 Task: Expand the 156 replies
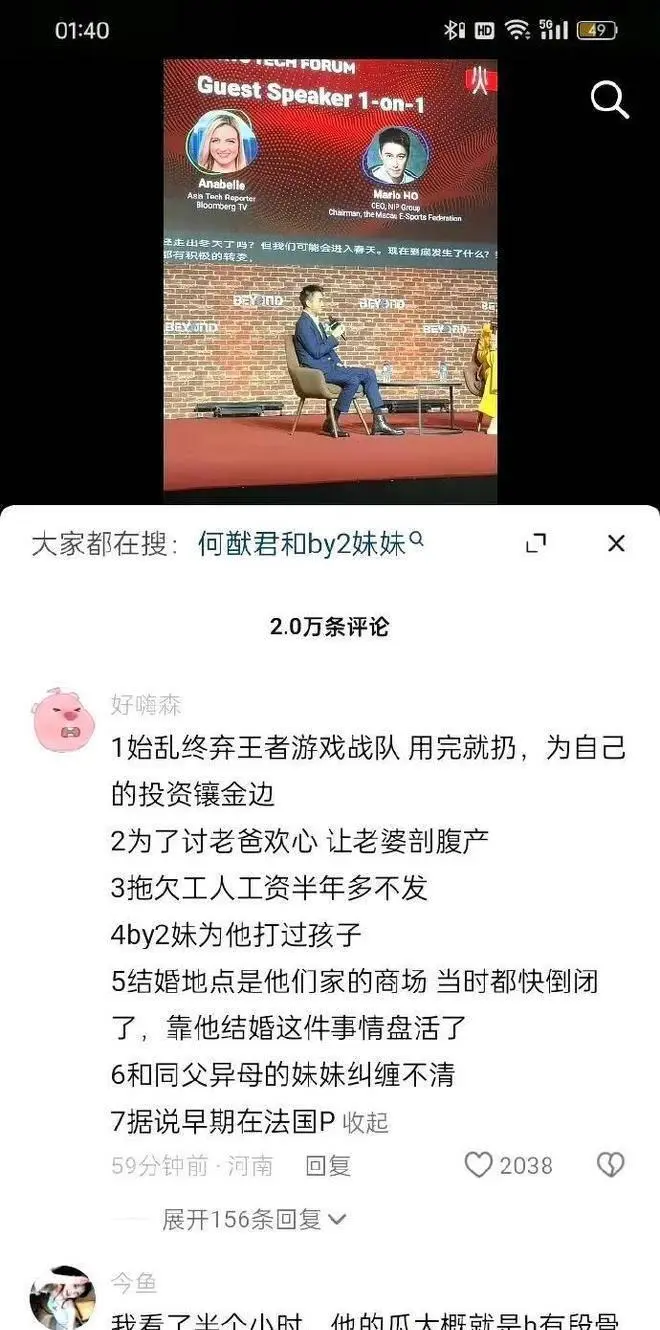(x=254, y=1219)
